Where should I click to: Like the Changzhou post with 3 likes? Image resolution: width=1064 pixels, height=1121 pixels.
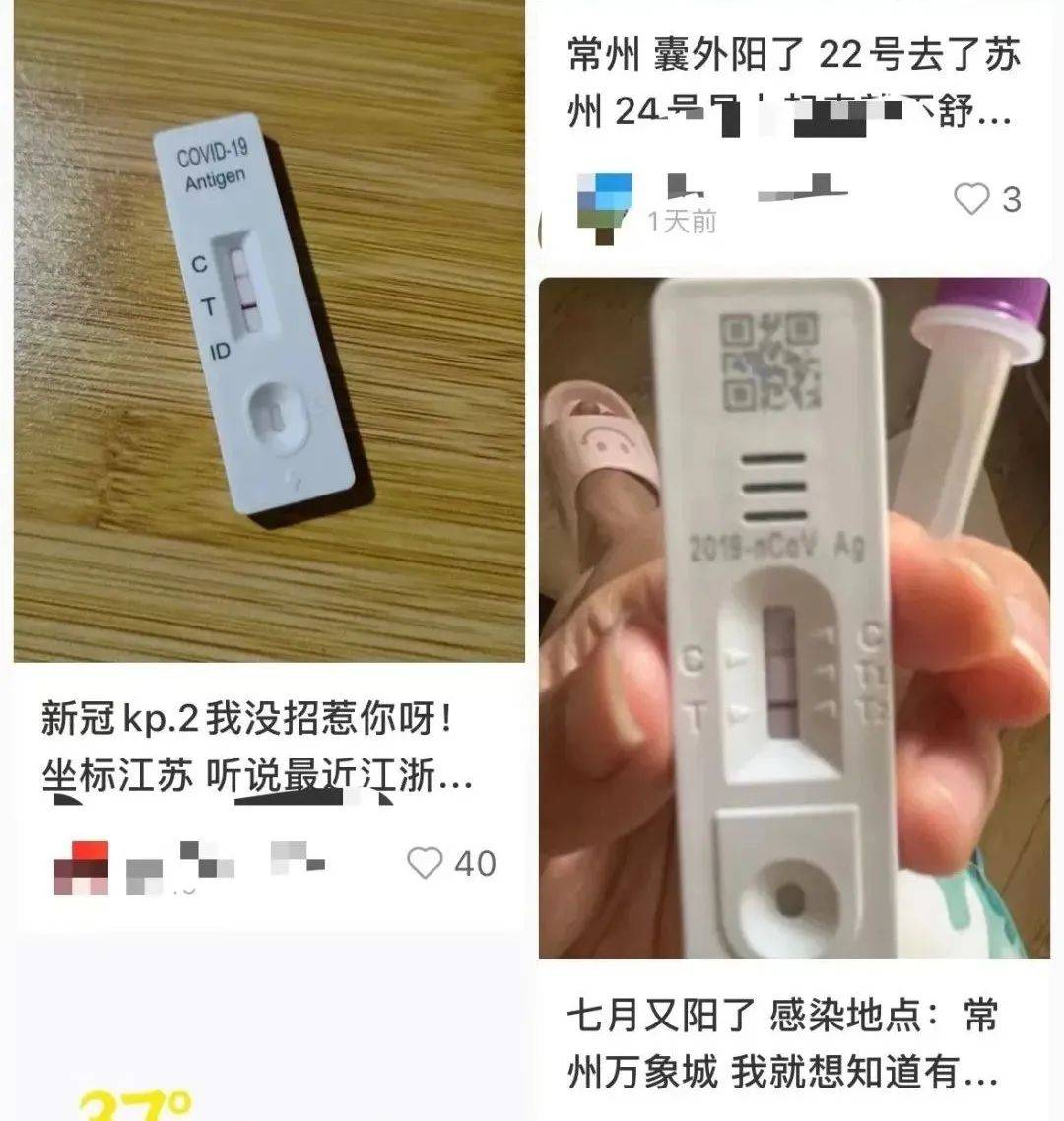coord(971,200)
